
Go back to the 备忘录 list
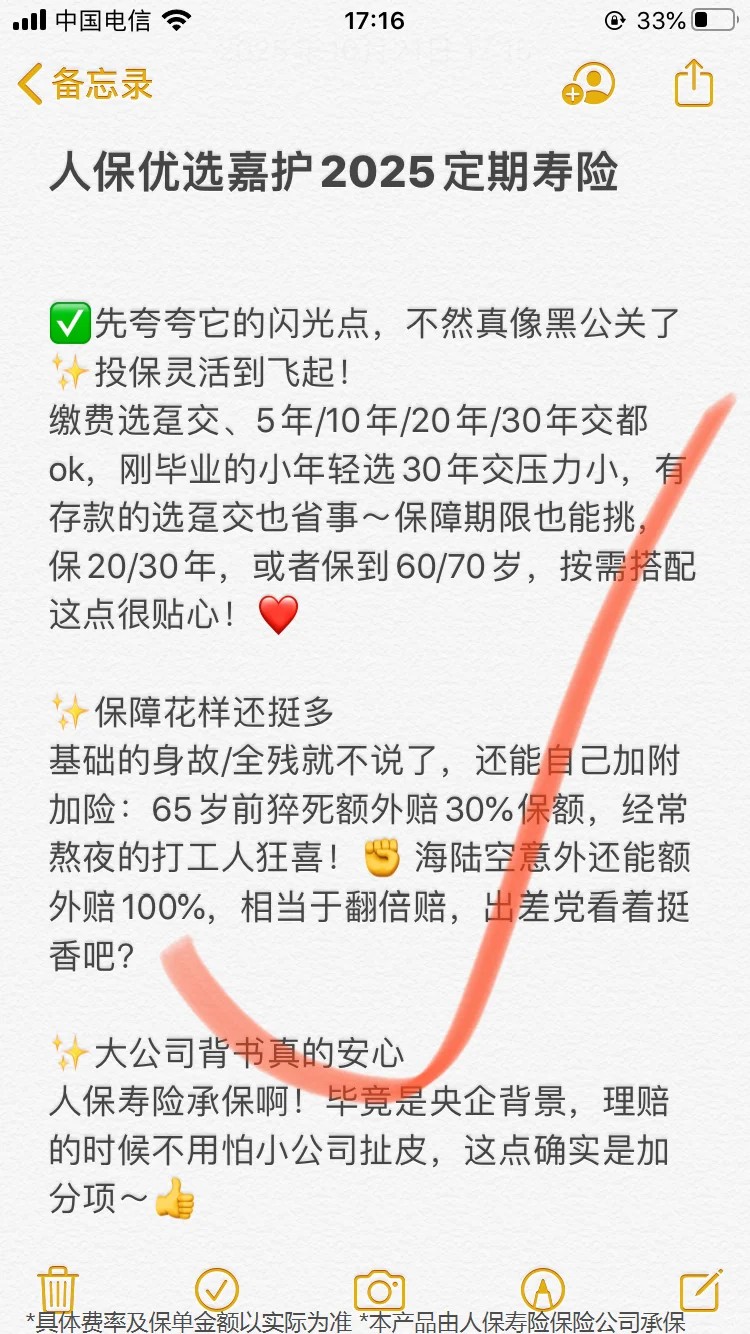85,84
